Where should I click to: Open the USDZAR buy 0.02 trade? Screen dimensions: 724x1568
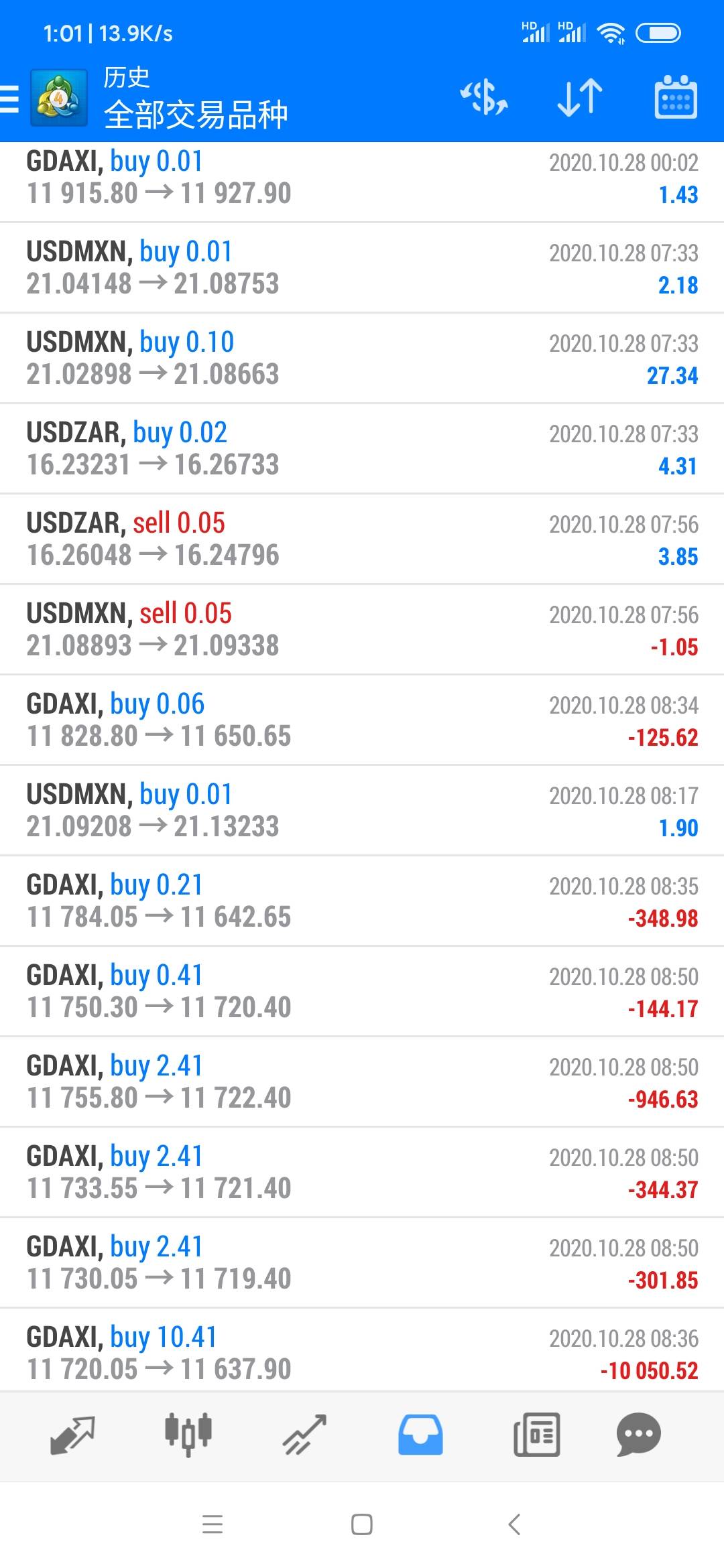(362, 449)
